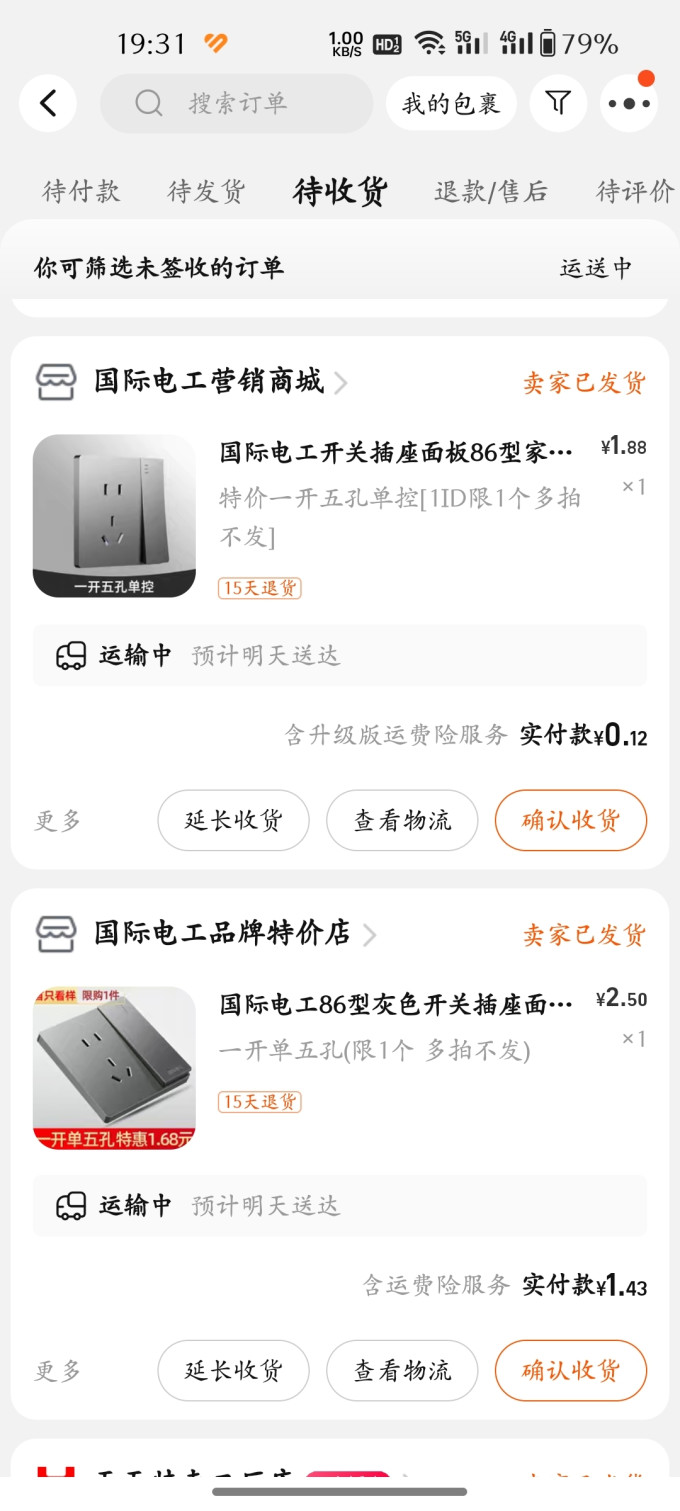Open the order filter funnel icon

point(558,103)
